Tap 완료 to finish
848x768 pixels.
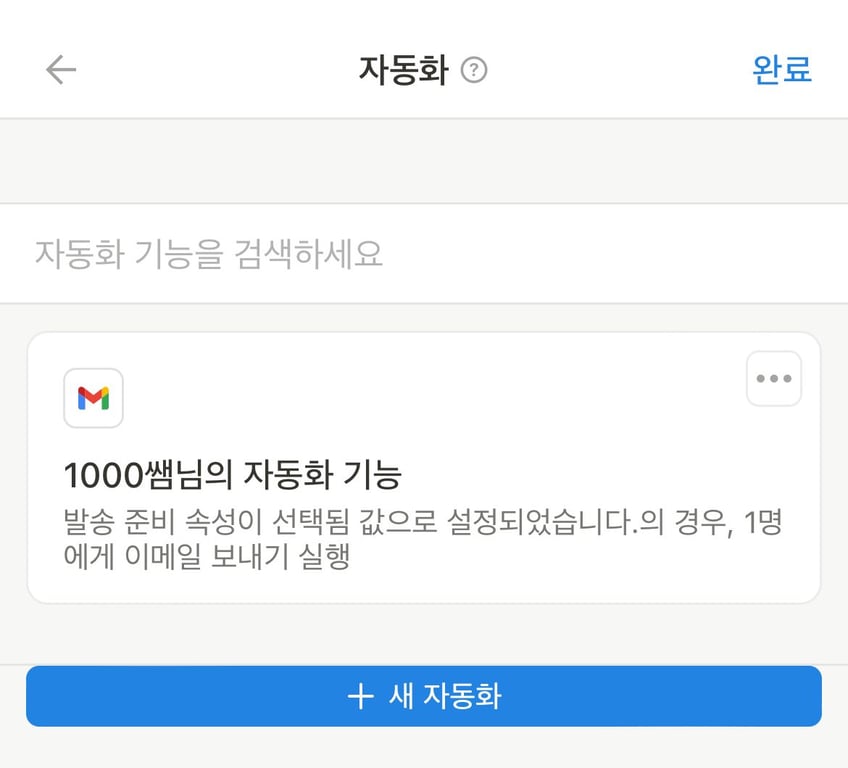[x=781, y=69]
